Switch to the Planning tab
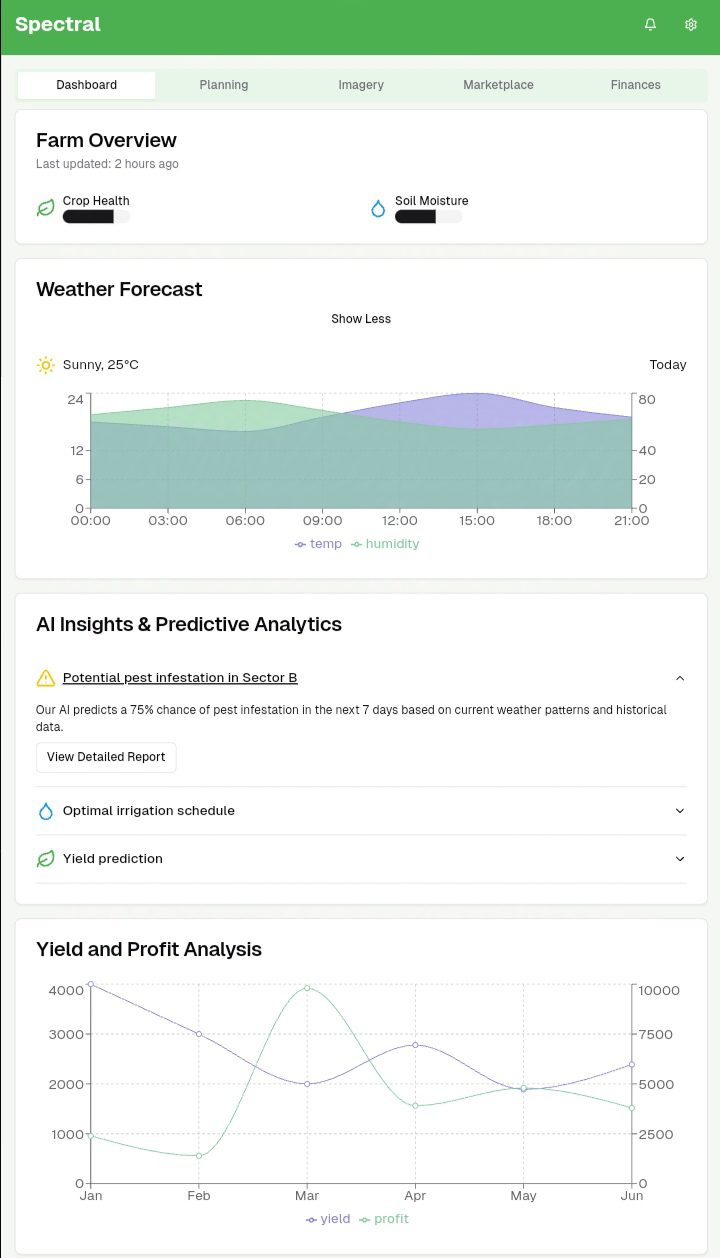This screenshot has height=1258, width=720. [224, 85]
